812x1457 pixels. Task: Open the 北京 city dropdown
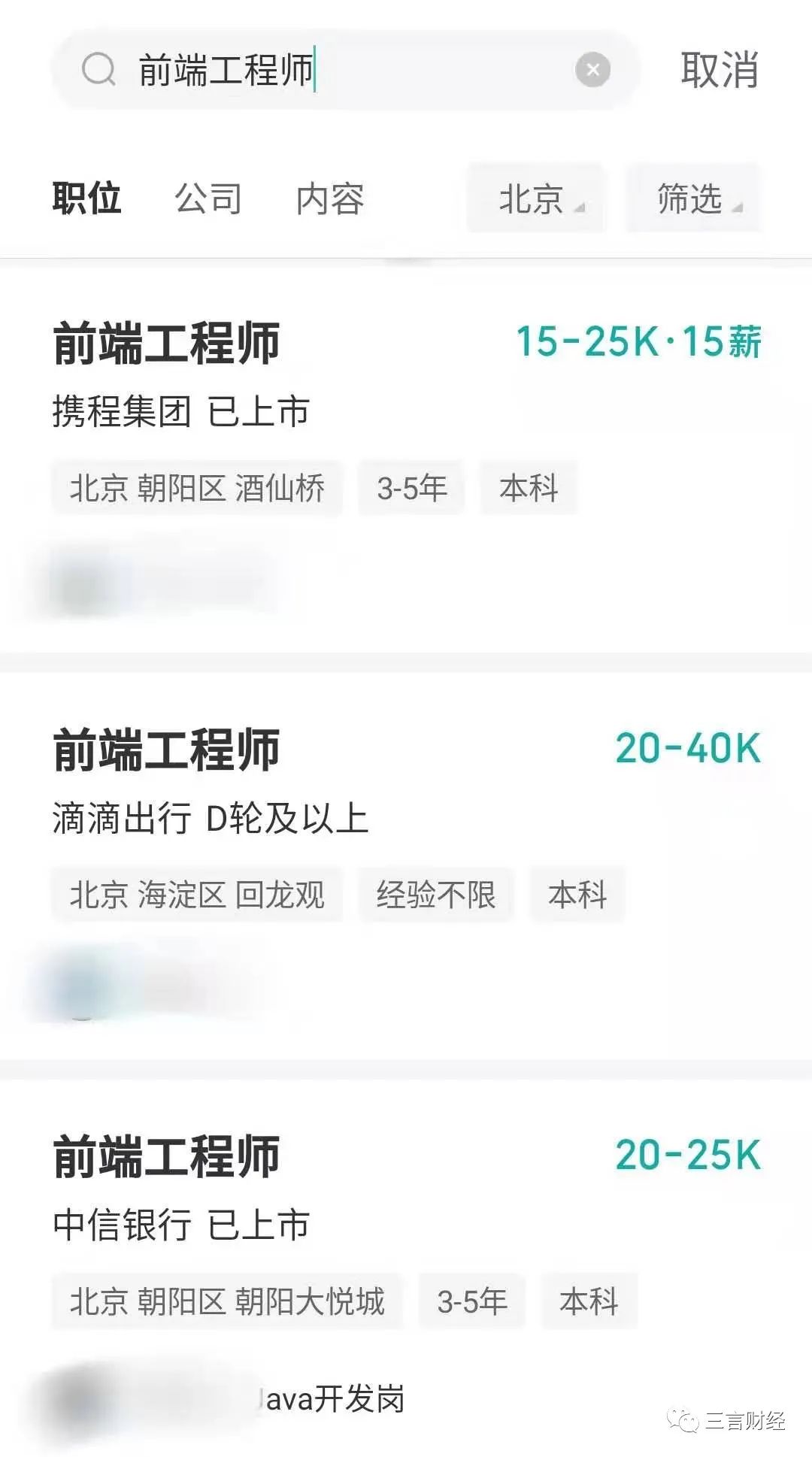coord(536,198)
